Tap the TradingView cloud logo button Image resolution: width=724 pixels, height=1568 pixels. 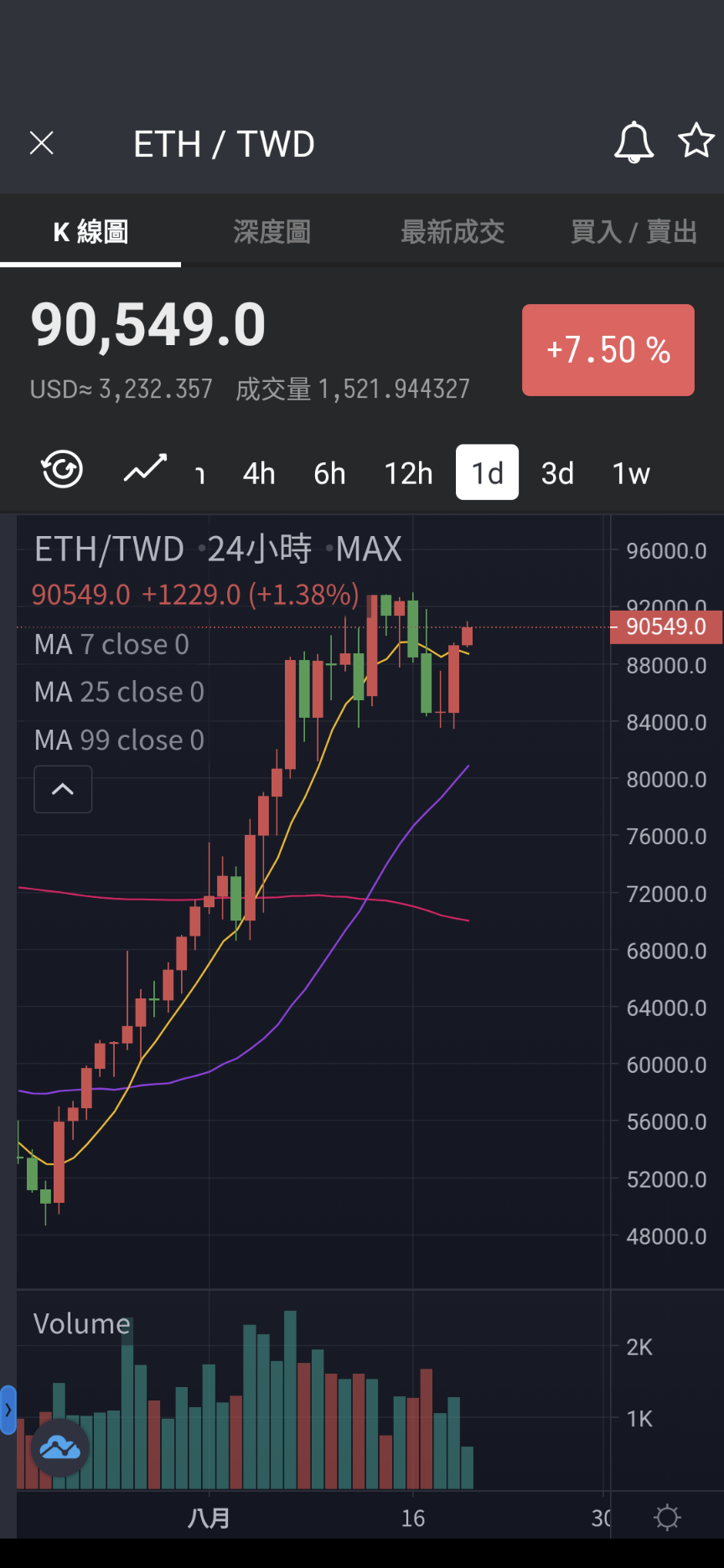pos(60,1447)
